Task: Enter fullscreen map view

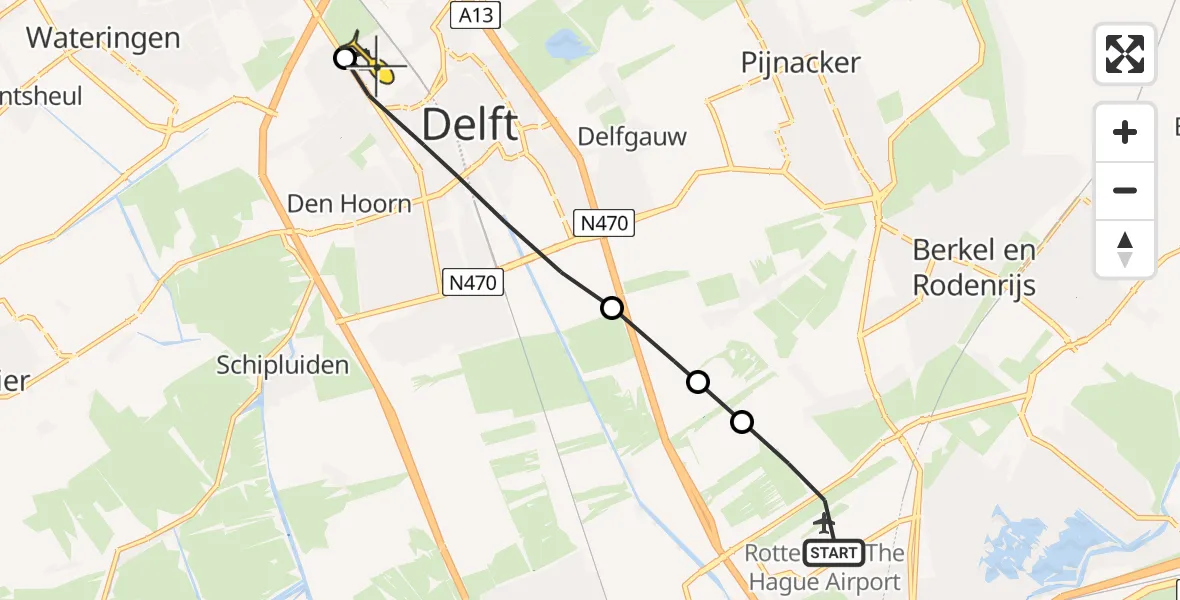Action: pos(1125,53)
